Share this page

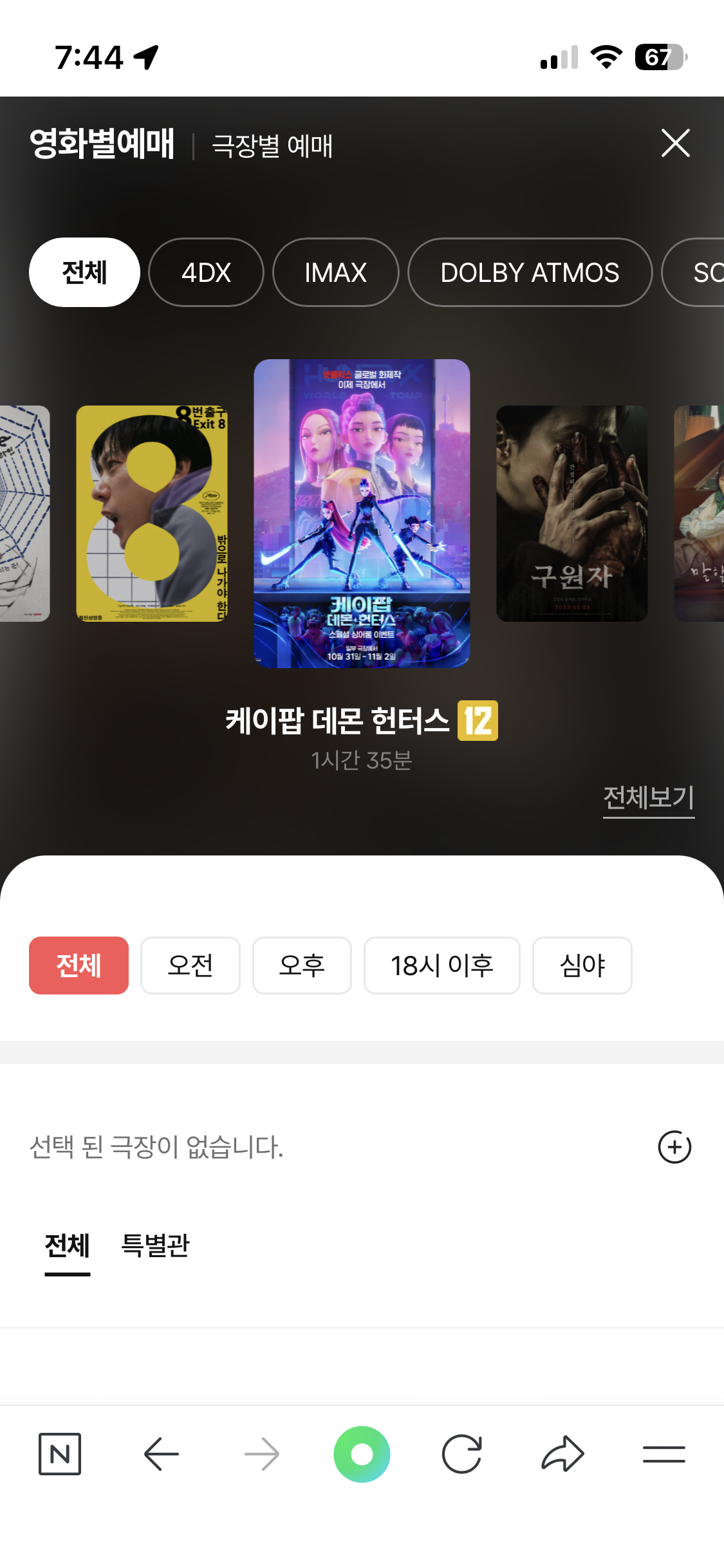[x=562, y=1454]
